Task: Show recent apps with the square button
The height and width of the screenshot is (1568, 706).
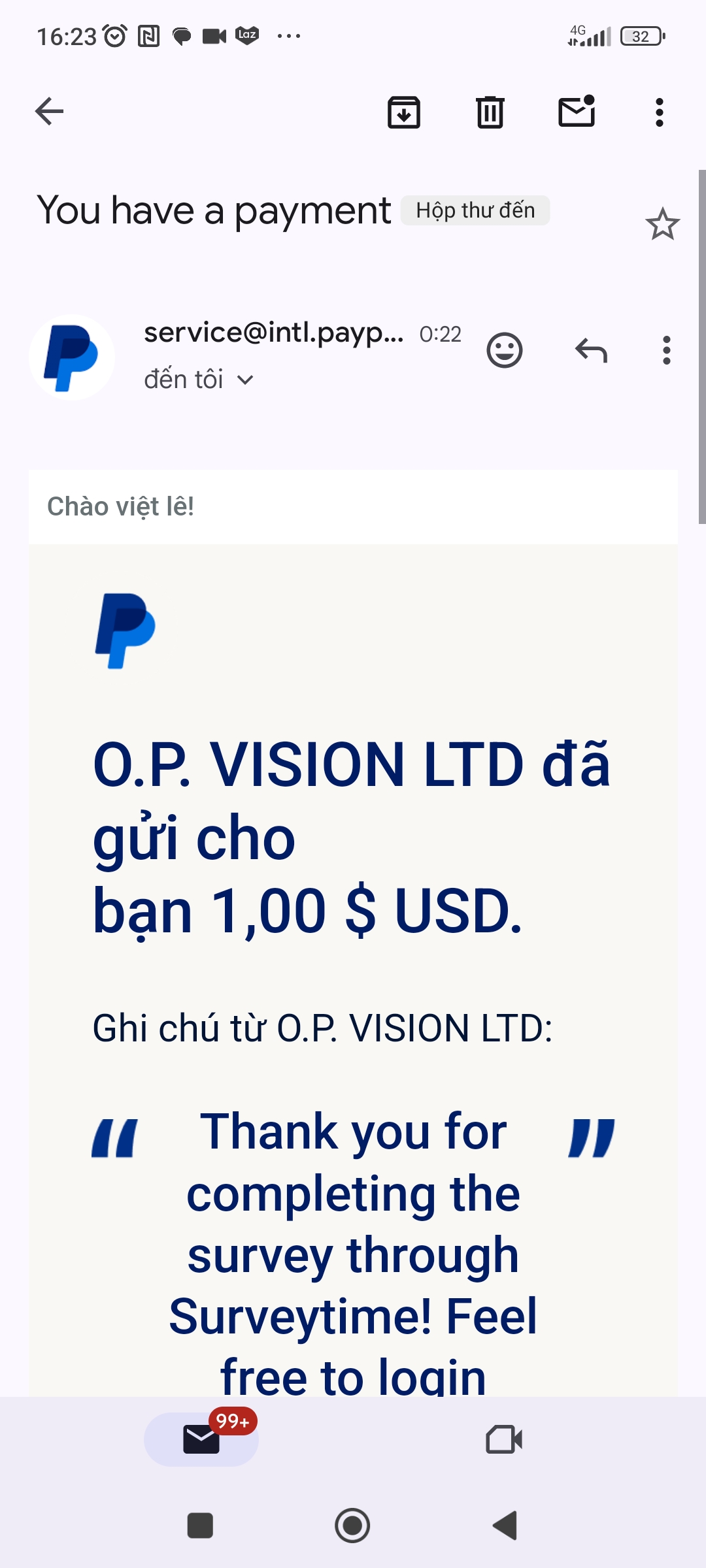Action: click(x=200, y=1526)
